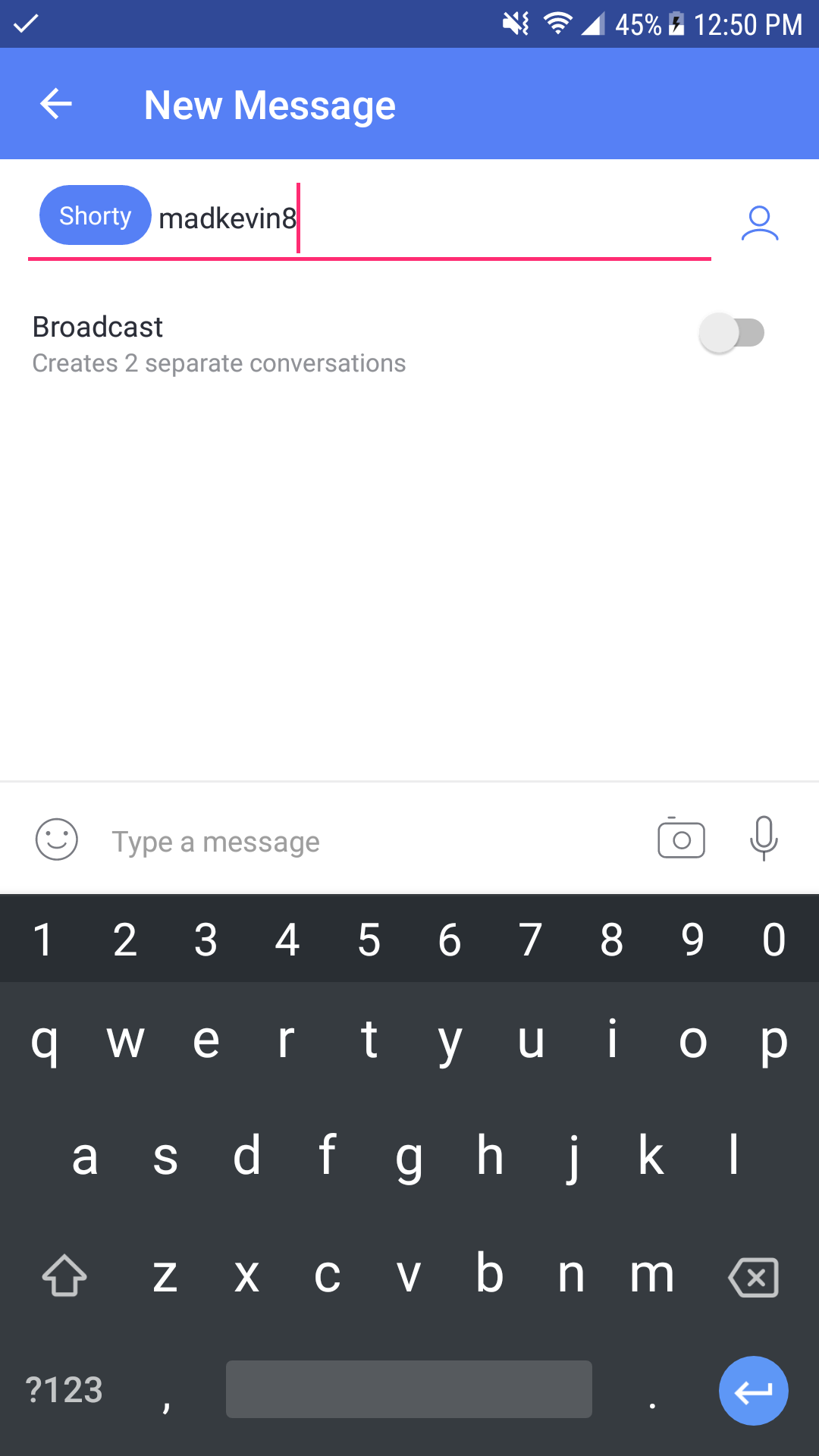Record a voice message with microphone

(x=763, y=838)
